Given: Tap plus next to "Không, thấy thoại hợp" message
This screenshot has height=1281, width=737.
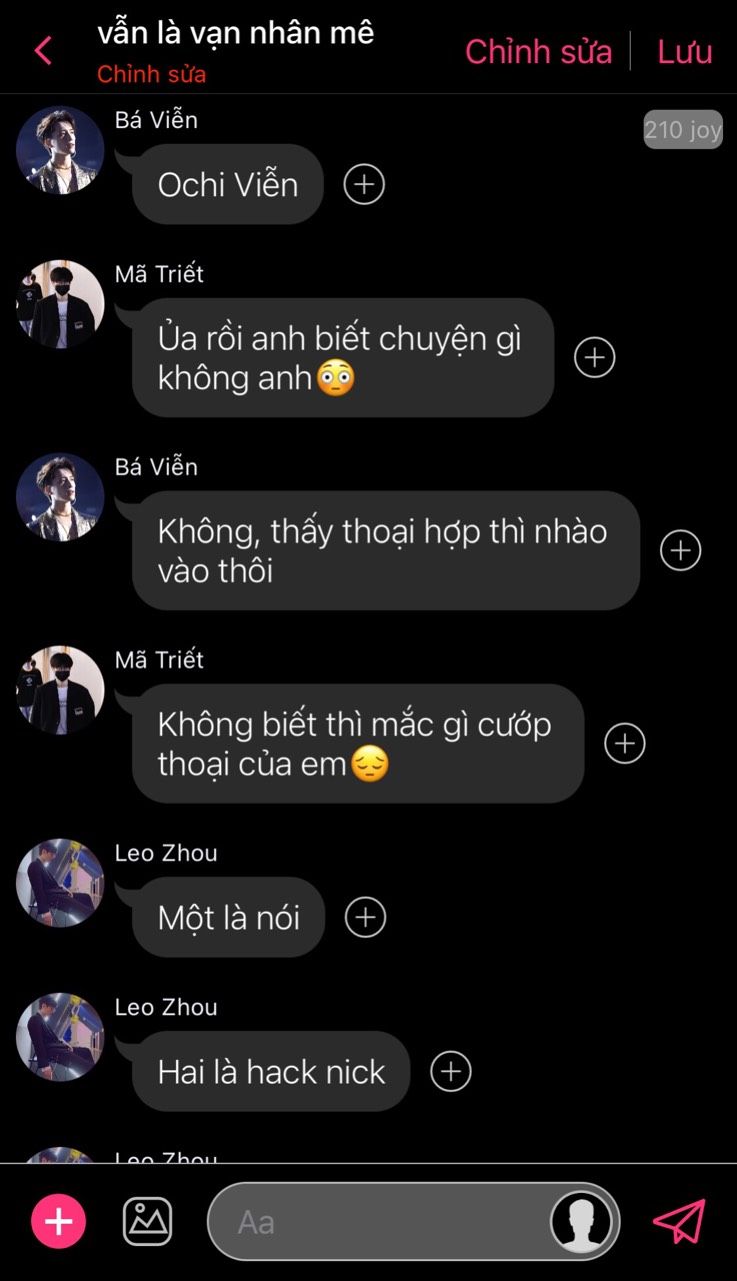Looking at the screenshot, I should (681, 550).
